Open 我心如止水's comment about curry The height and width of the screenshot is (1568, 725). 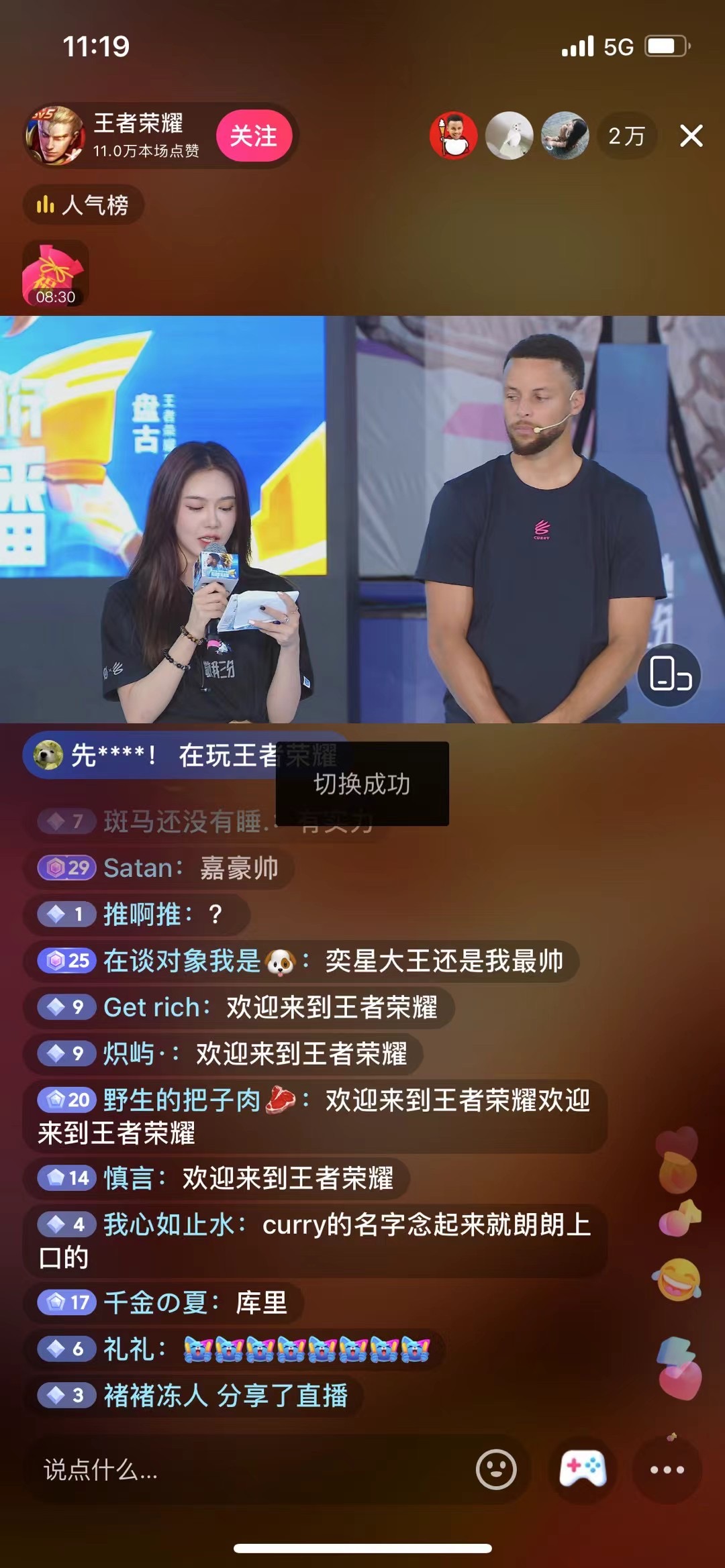pos(314,1241)
